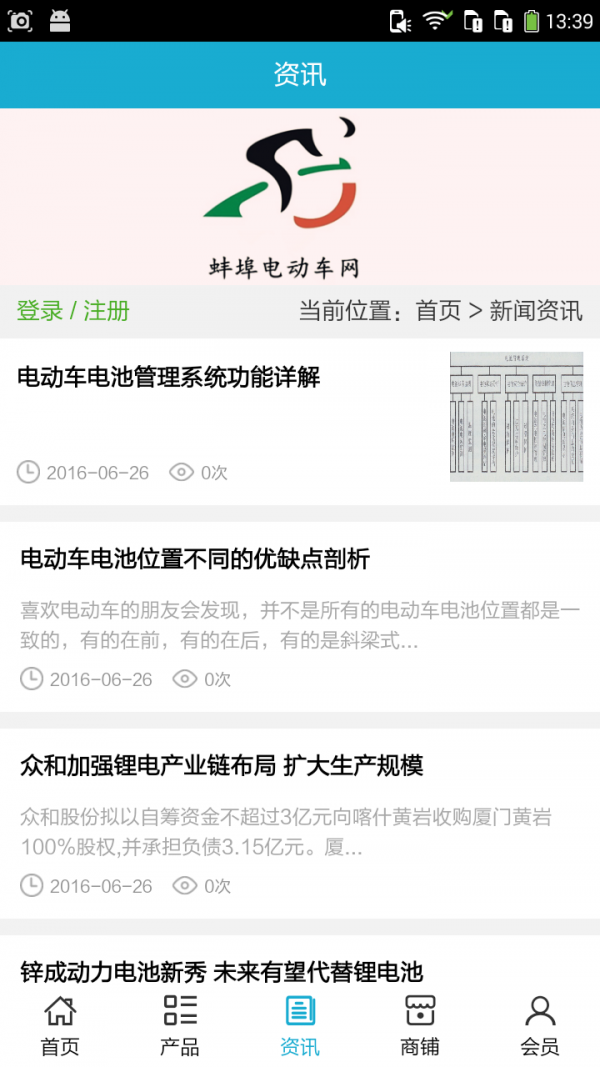Open article 众和加强锂电产业链布局 扩大生产规模
The image size is (600, 1067).
click(222, 766)
